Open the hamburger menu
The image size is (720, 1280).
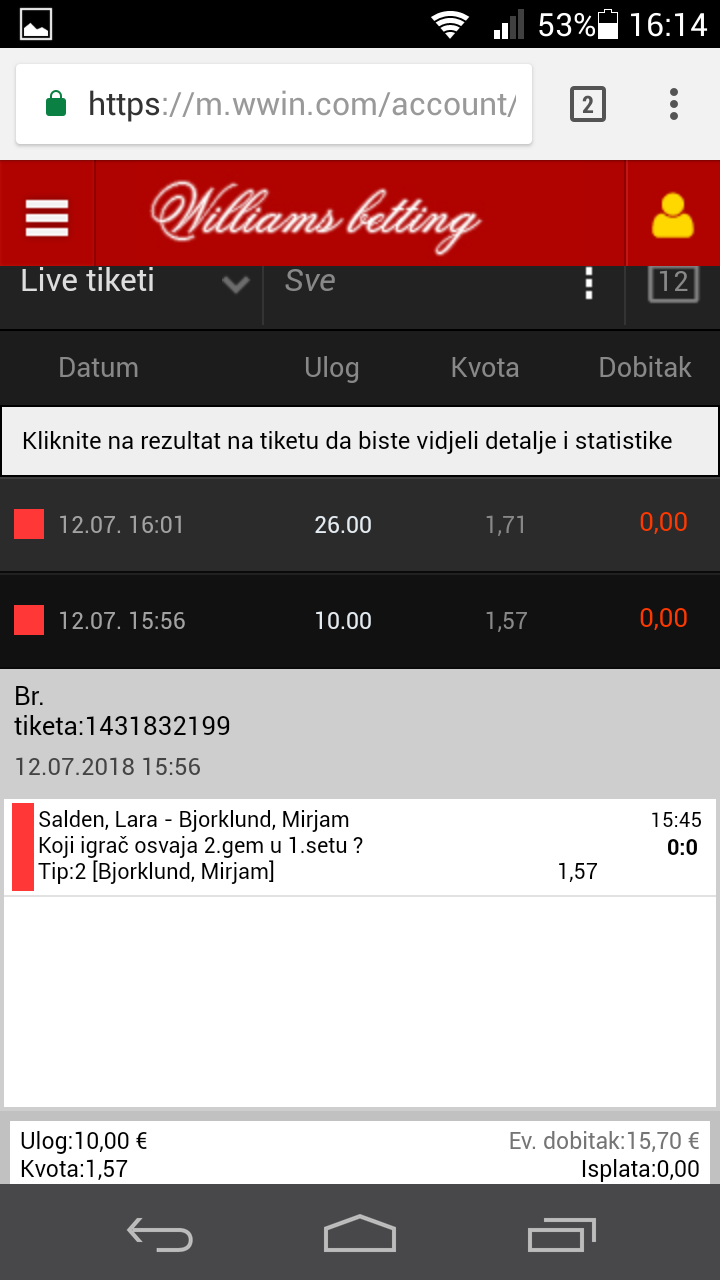click(47, 215)
